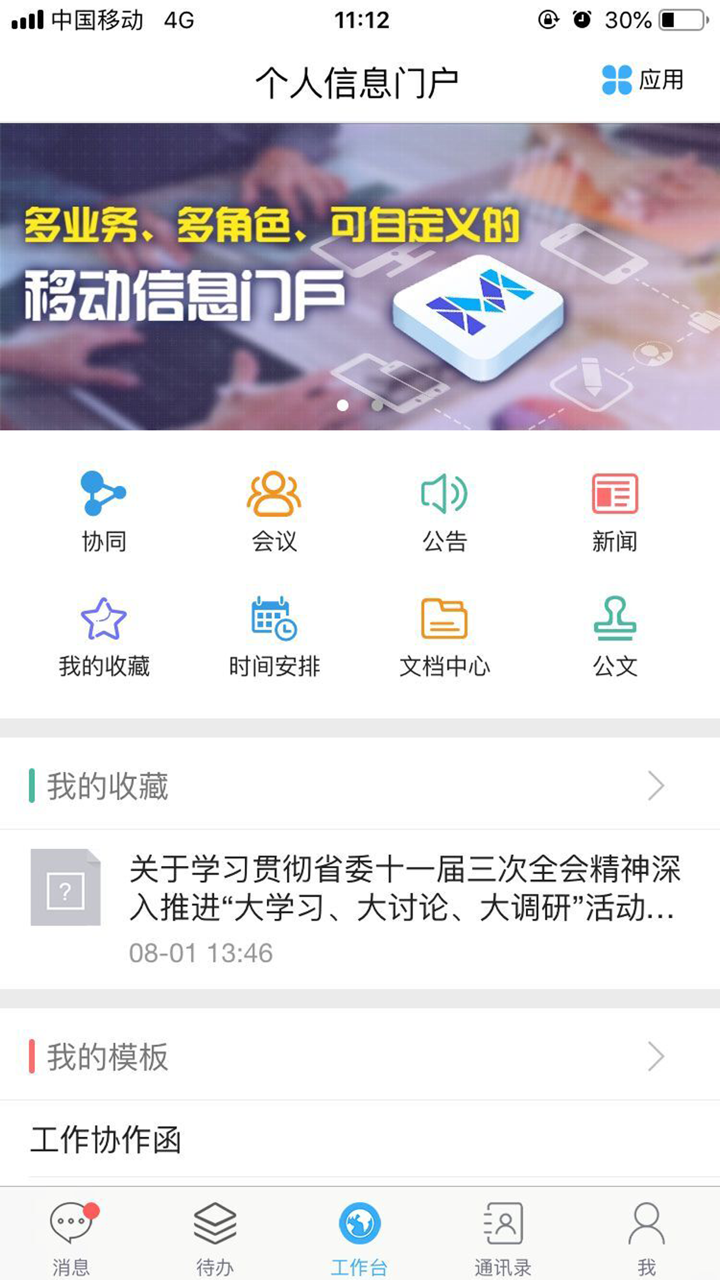Select the second carousel page indicator dot
Screen dimensions: 720x1280
tap(377, 404)
